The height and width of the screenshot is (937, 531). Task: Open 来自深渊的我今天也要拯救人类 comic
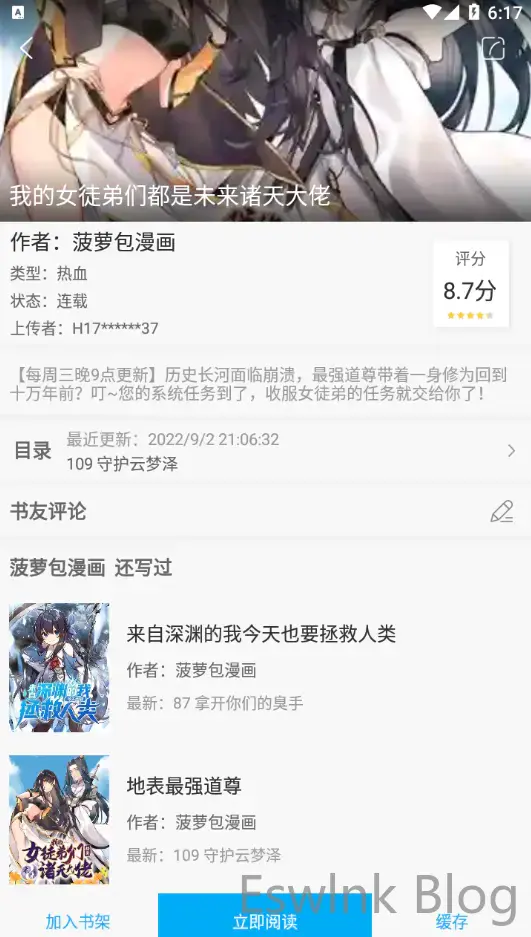[265, 667]
